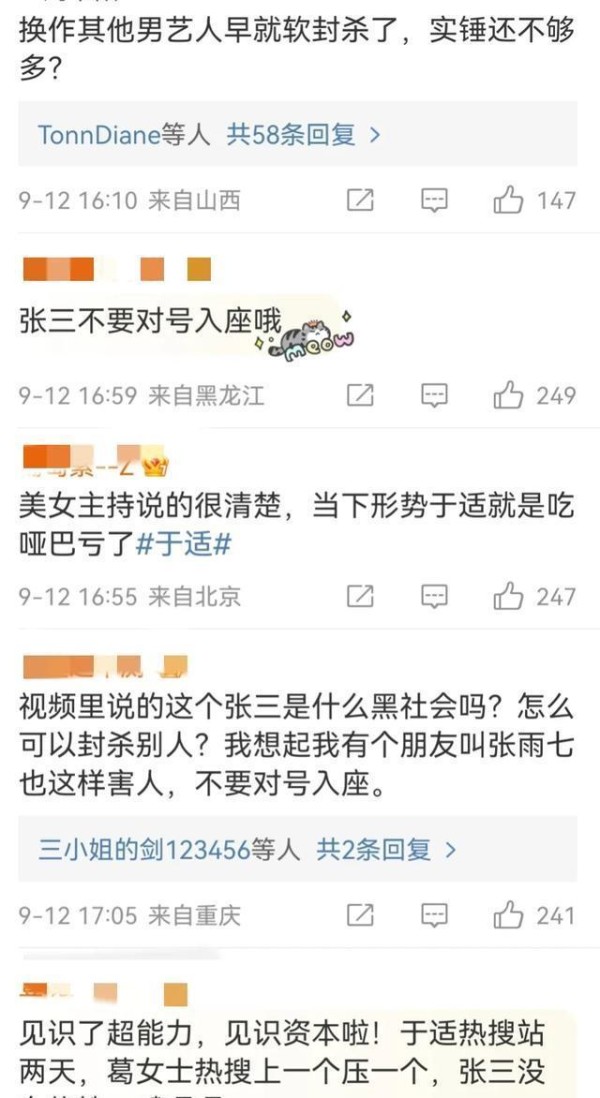Reply to the comment from 北京
600x1098 pixels.
tap(433, 597)
